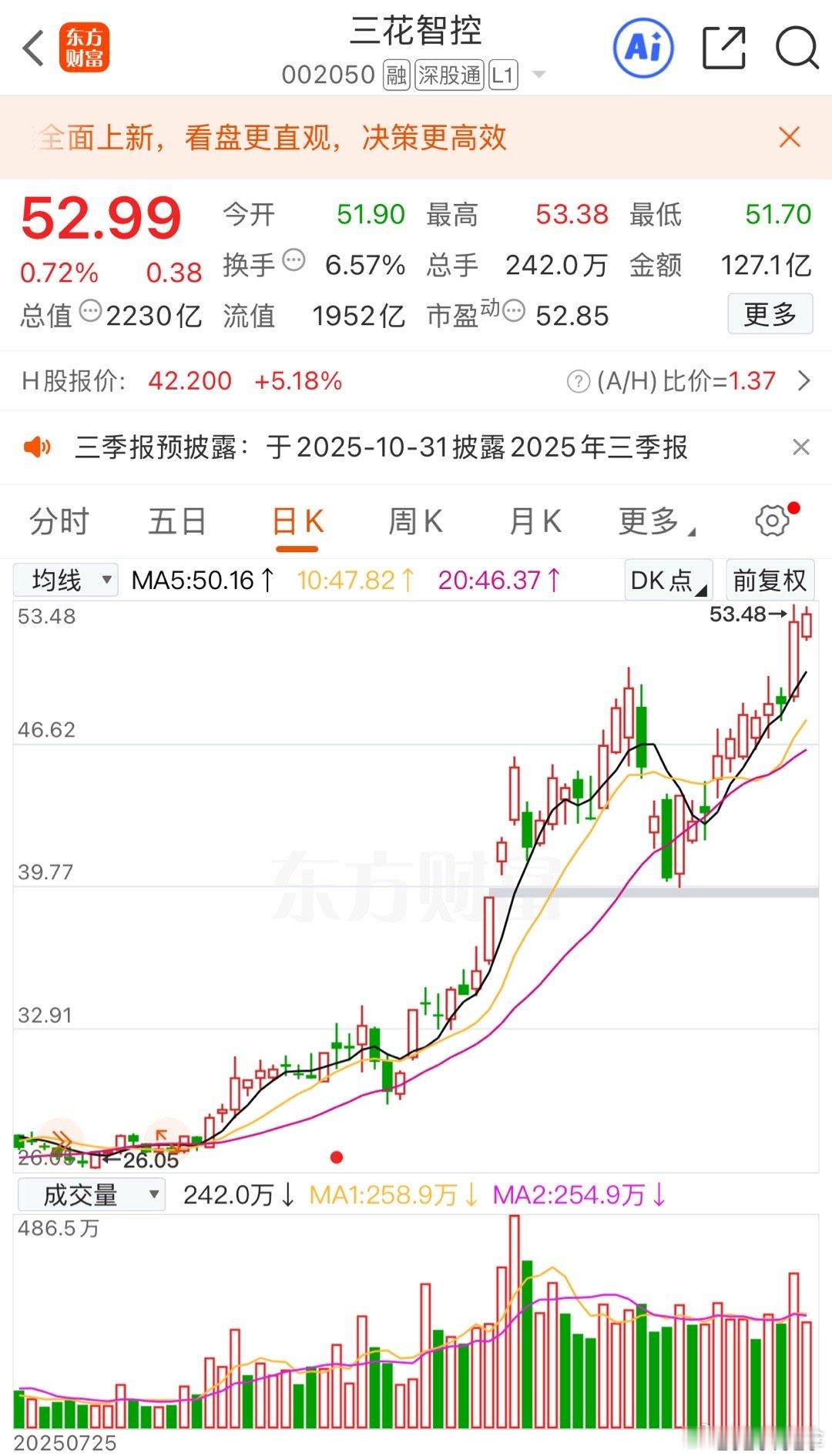The width and height of the screenshot is (832, 1456).
Task: Tap the 东方财富 logo icon
Action: tap(85, 48)
